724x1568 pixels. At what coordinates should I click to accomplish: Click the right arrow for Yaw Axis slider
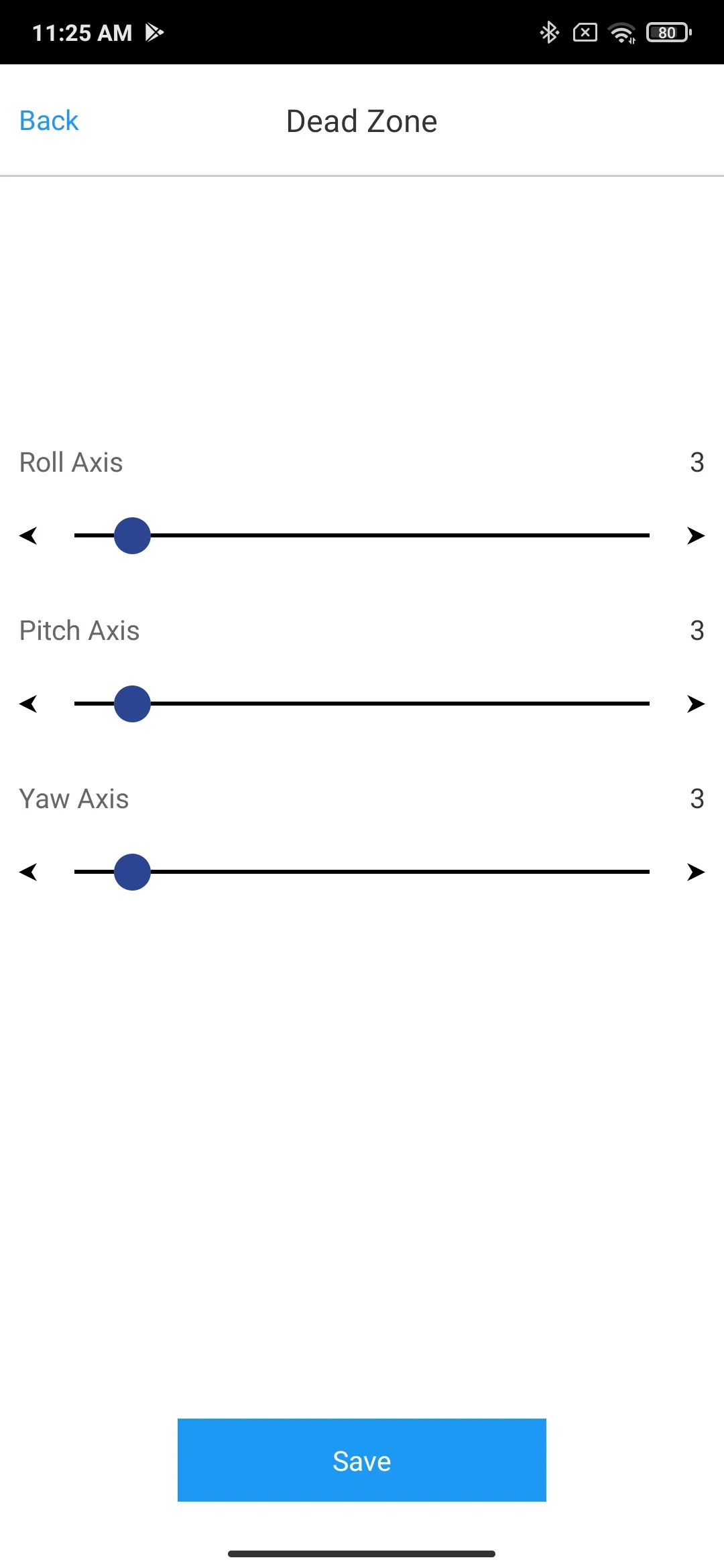click(x=695, y=872)
